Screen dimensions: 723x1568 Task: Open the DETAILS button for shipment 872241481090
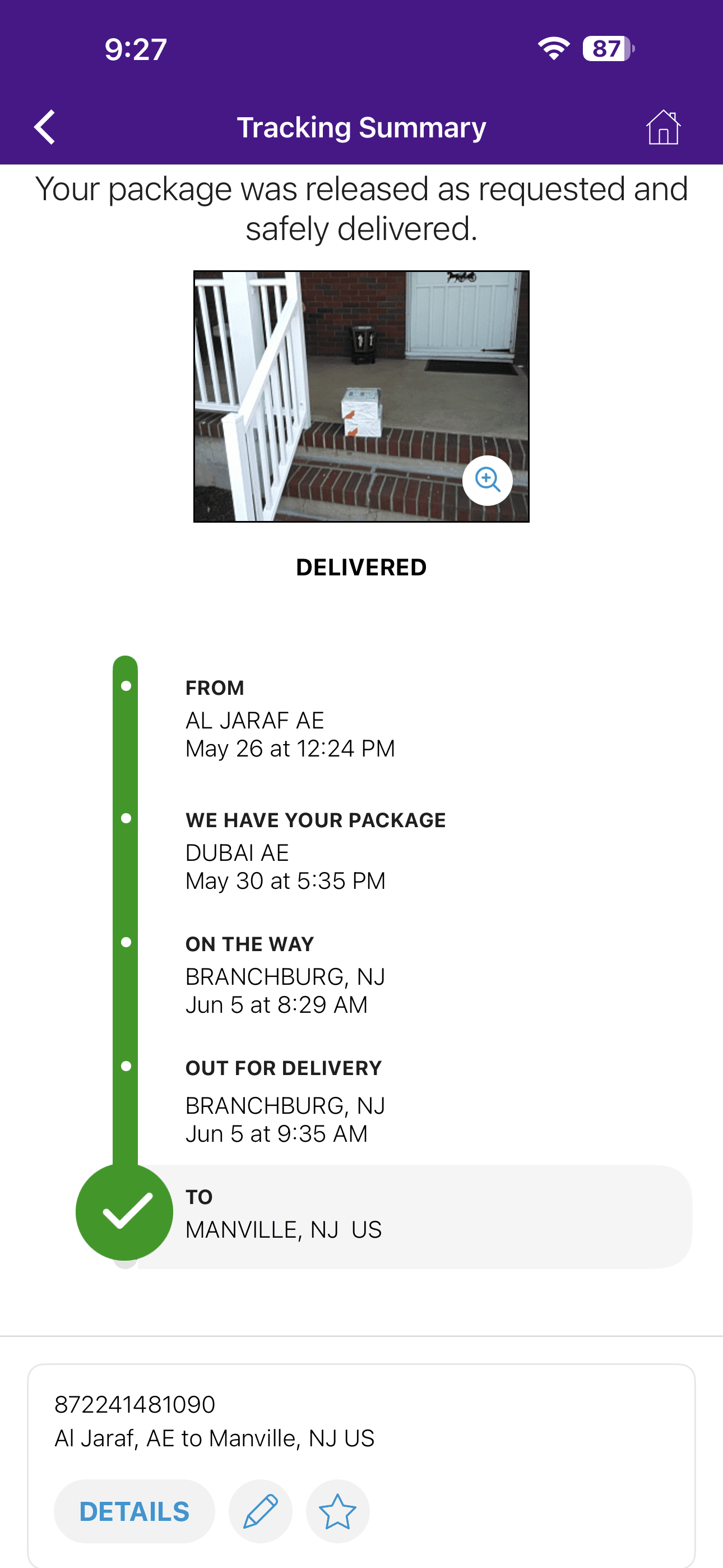(135, 1511)
